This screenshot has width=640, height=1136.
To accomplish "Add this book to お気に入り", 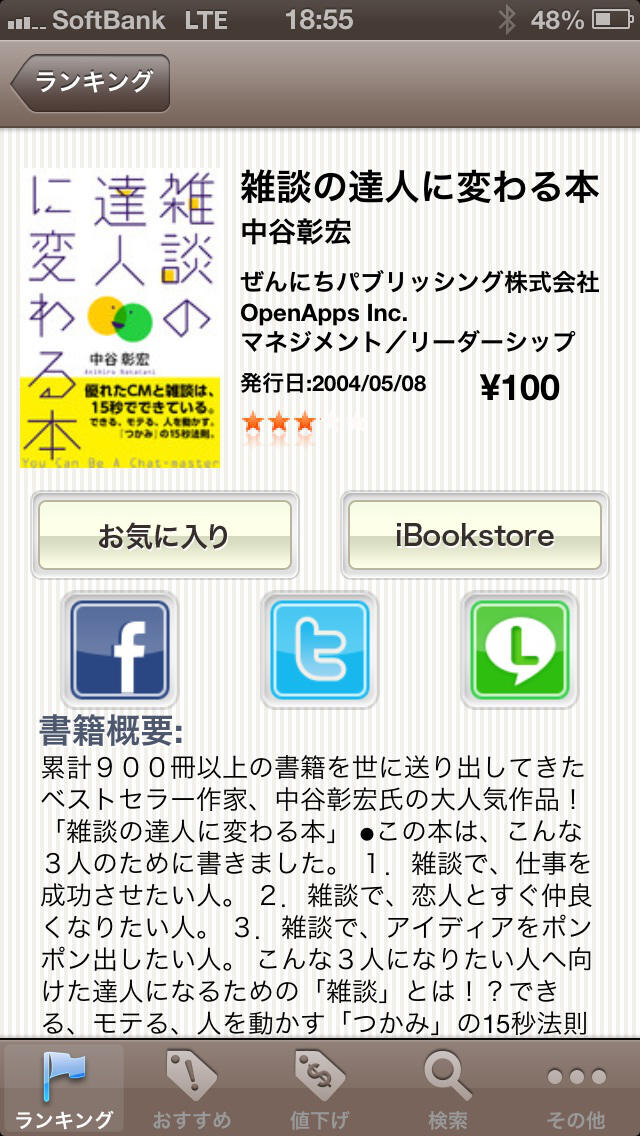I will 164,535.
